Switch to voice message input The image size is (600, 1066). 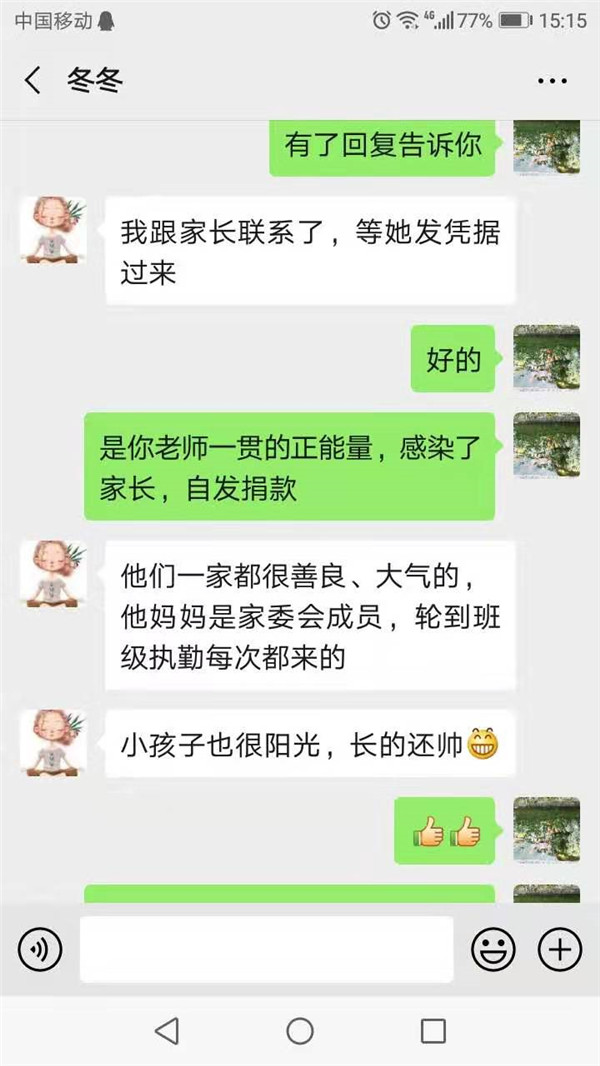tap(40, 948)
